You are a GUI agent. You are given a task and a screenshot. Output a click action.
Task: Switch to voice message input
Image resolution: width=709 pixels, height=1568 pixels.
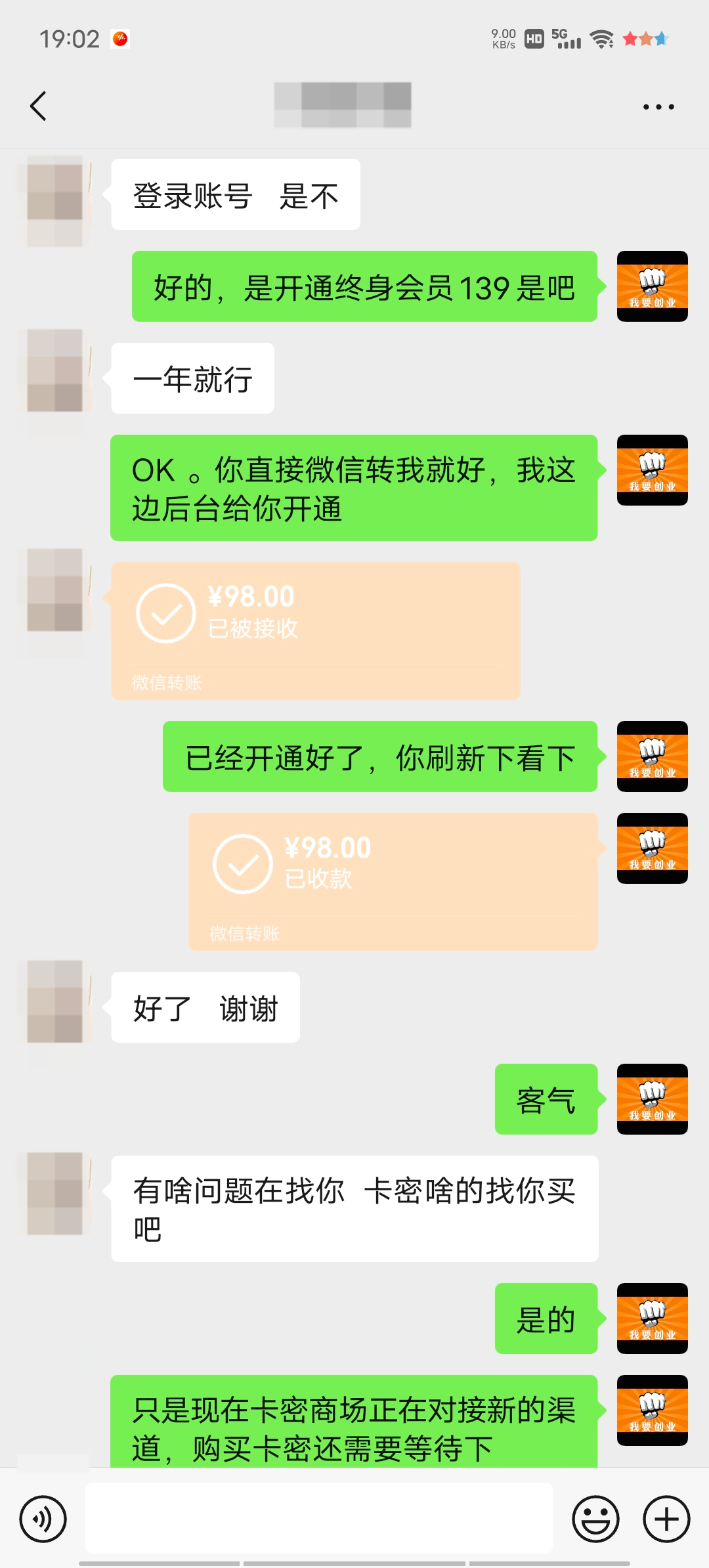click(x=43, y=1519)
